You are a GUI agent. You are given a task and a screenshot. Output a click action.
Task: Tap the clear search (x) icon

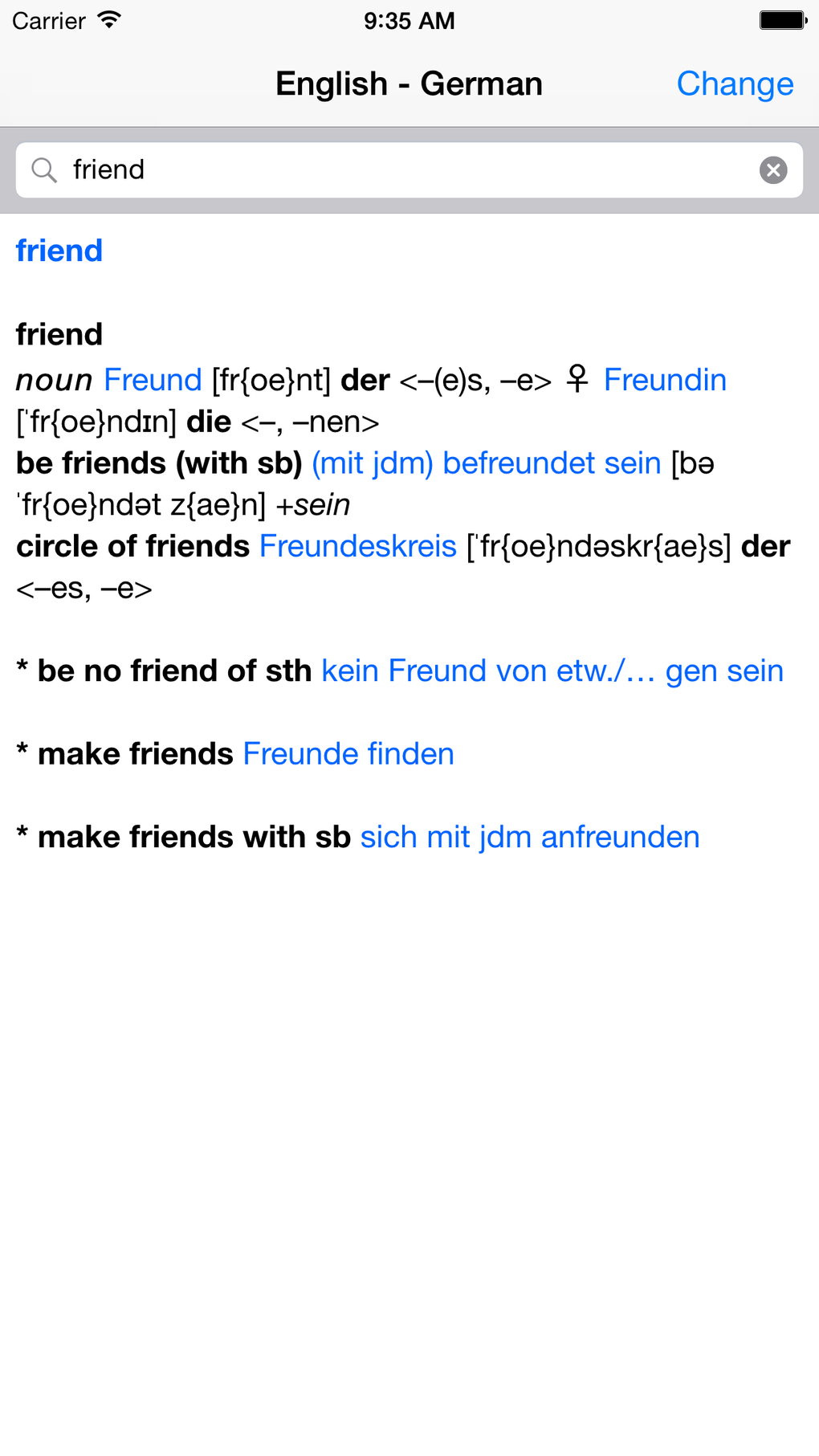point(773,169)
